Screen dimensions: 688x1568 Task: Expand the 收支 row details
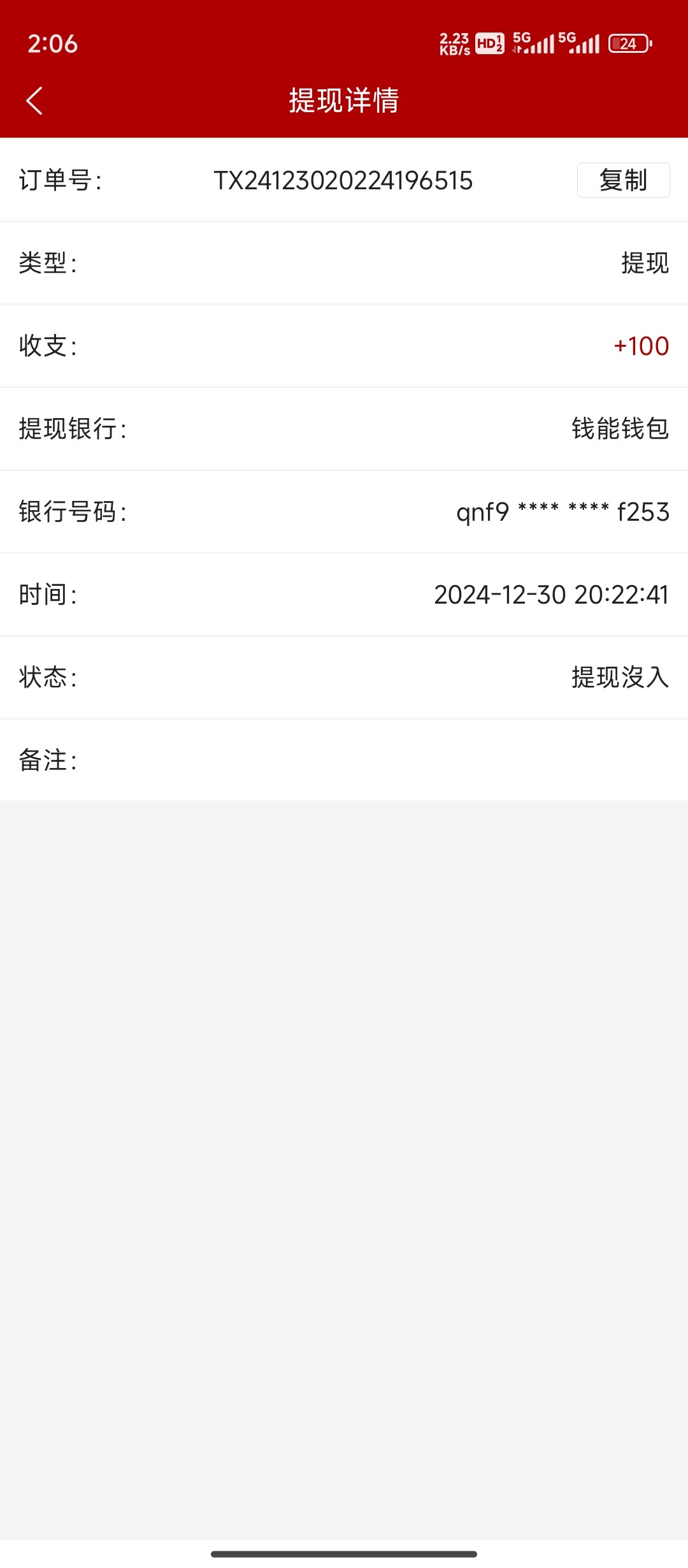click(344, 347)
